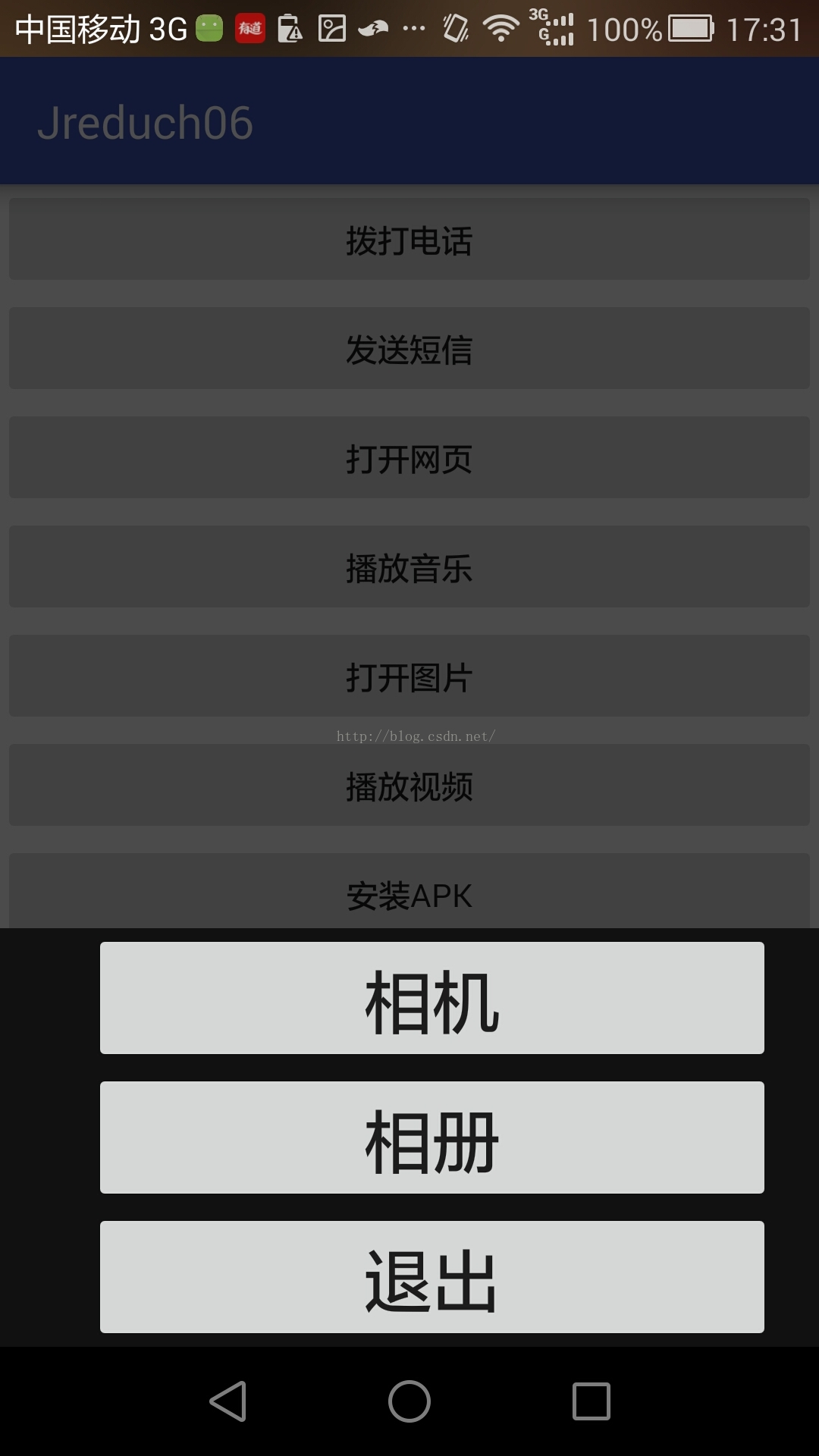Viewport: 819px width, 1456px height.
Task: Go to the home screen
Action: 409,1401
